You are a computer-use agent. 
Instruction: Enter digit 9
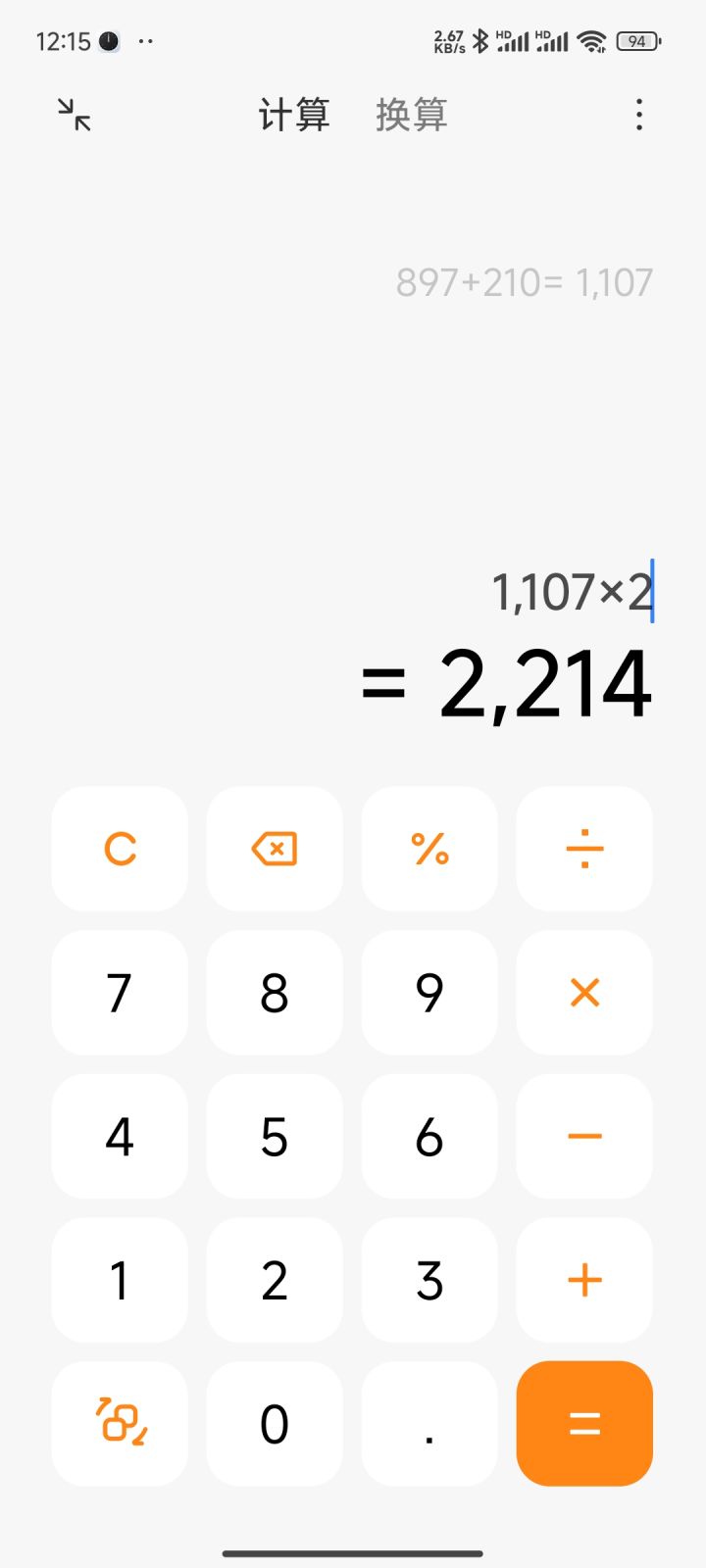tap(429, 993)
